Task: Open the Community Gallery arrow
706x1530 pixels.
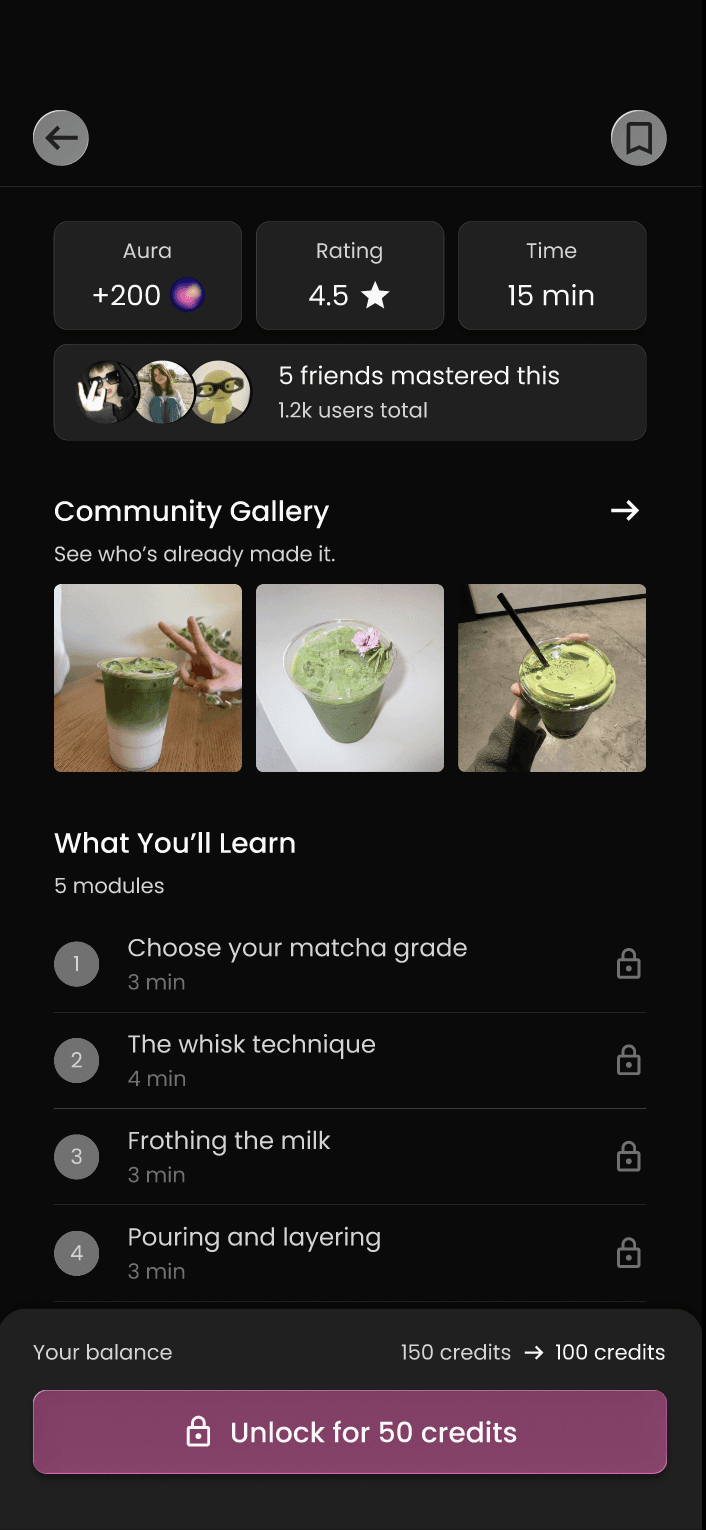Action: (x=625, y=511)
